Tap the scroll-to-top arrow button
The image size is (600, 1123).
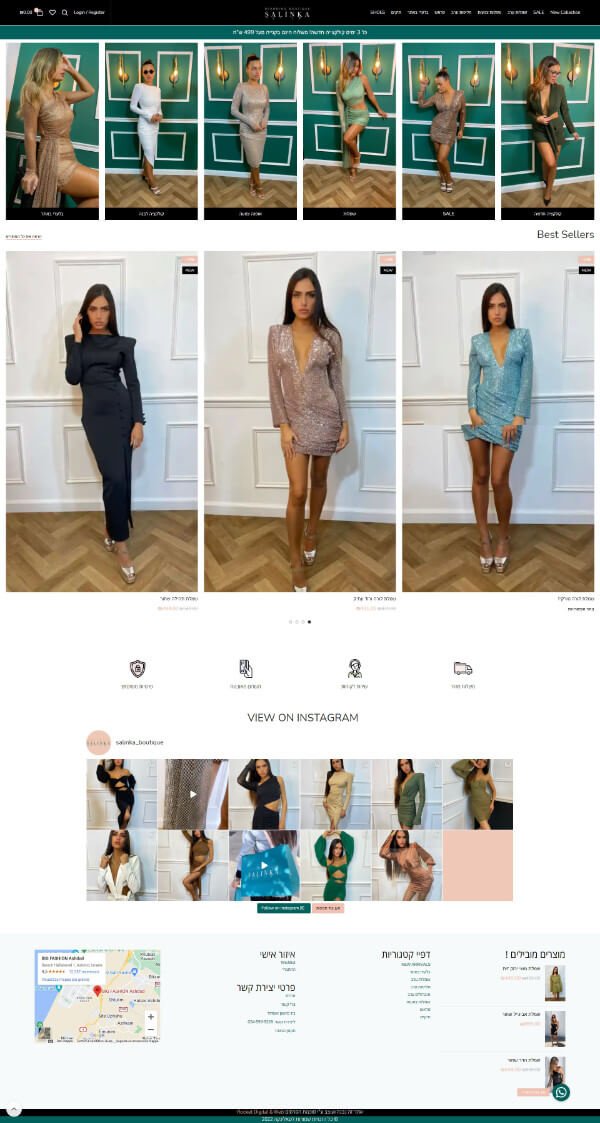point(14,1109)
